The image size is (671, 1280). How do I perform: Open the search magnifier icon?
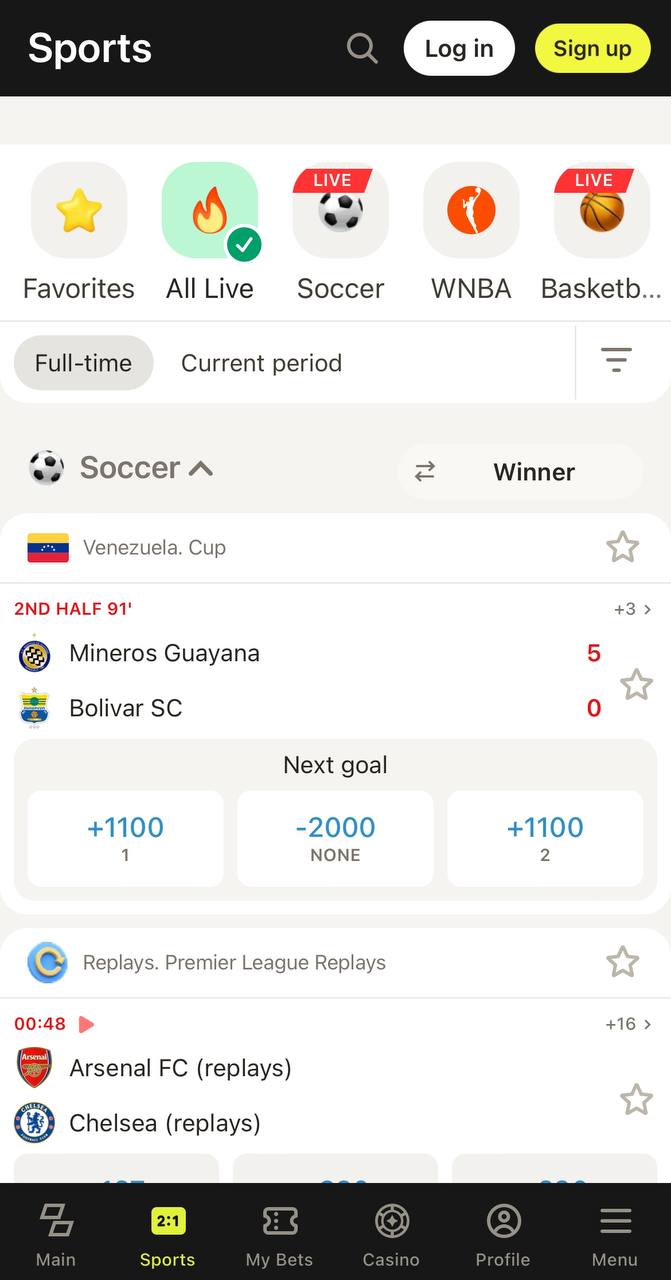[x=362, y=48]
